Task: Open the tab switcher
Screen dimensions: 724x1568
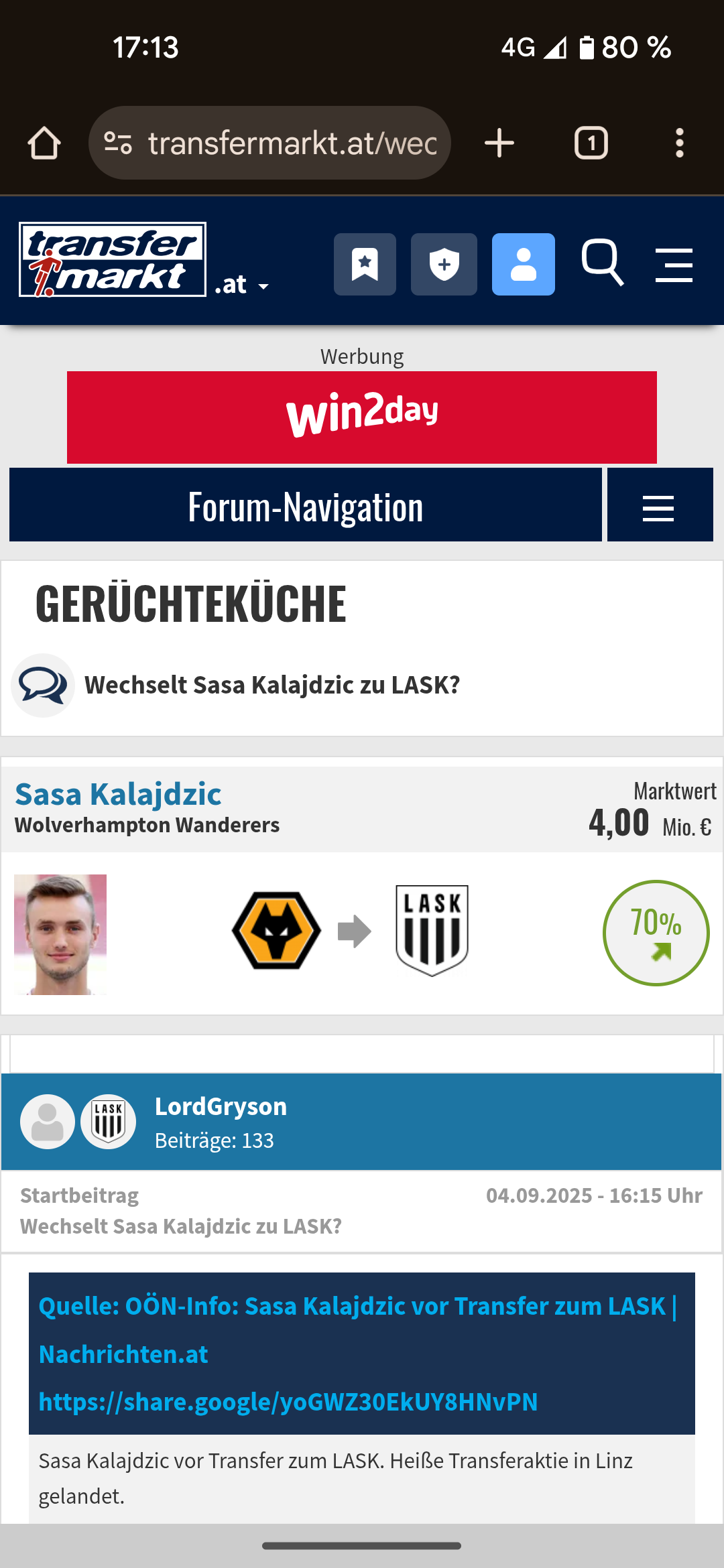Action: click(591, 143)
